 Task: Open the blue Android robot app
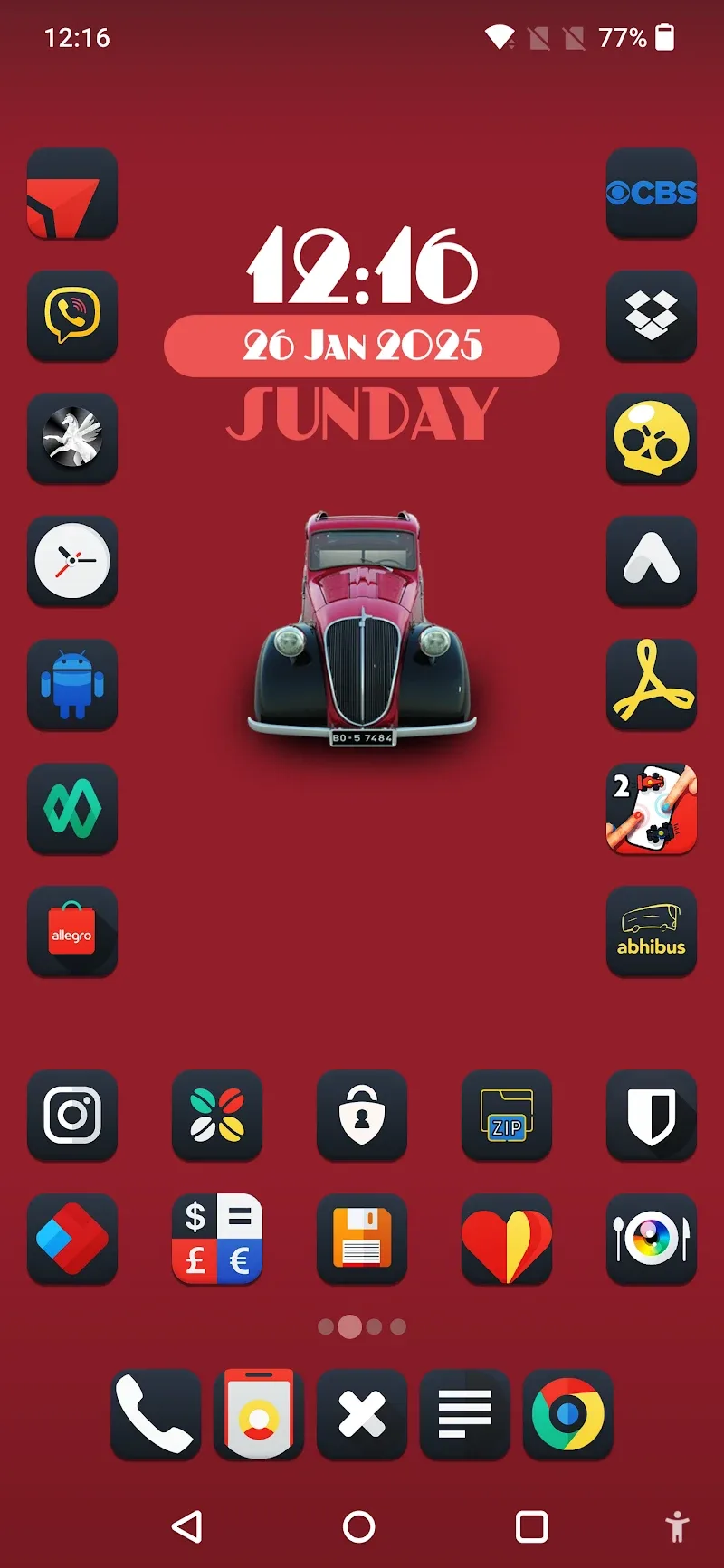(72, 685)
